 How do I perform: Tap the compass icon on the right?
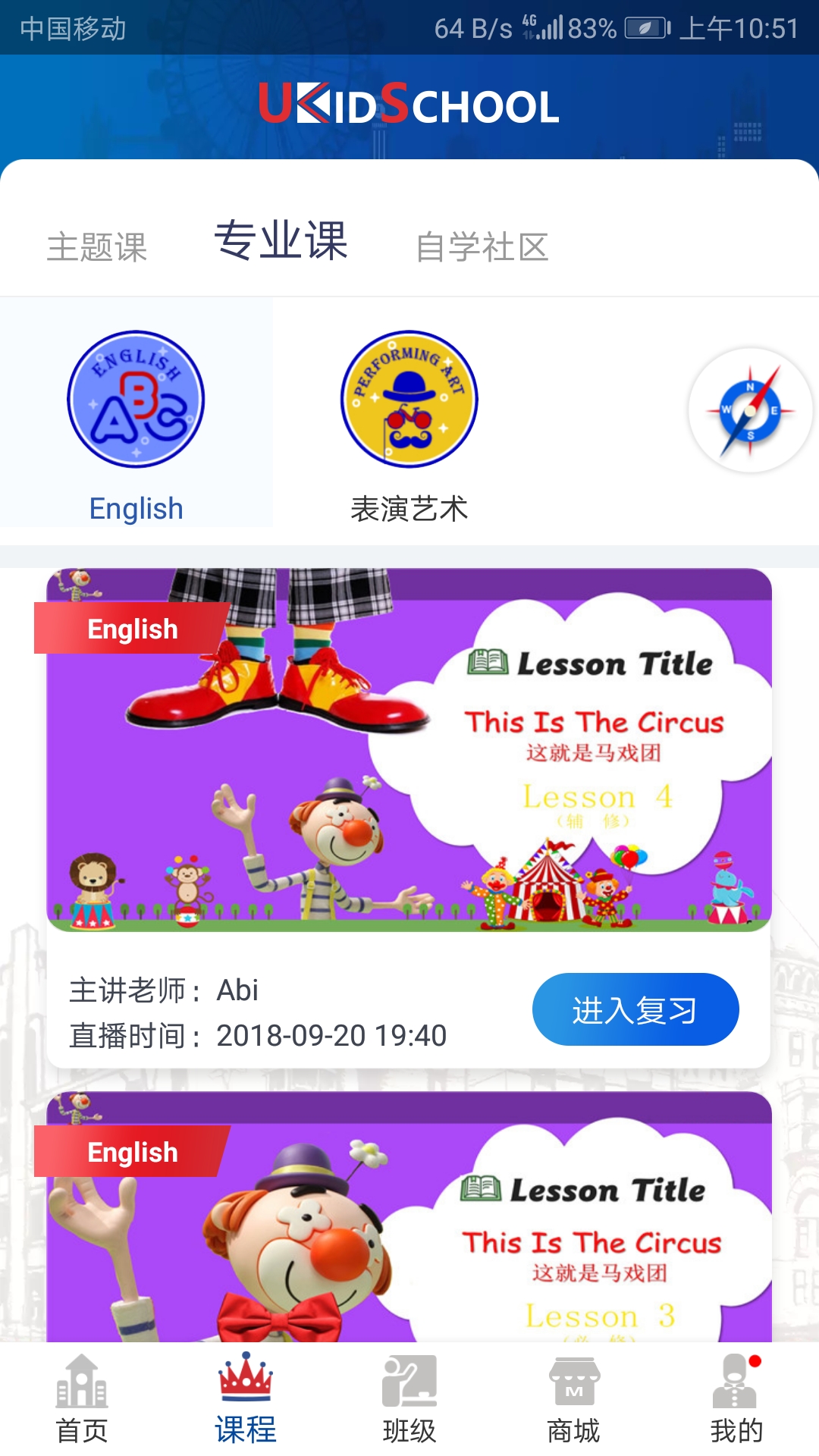pos(749,409)
